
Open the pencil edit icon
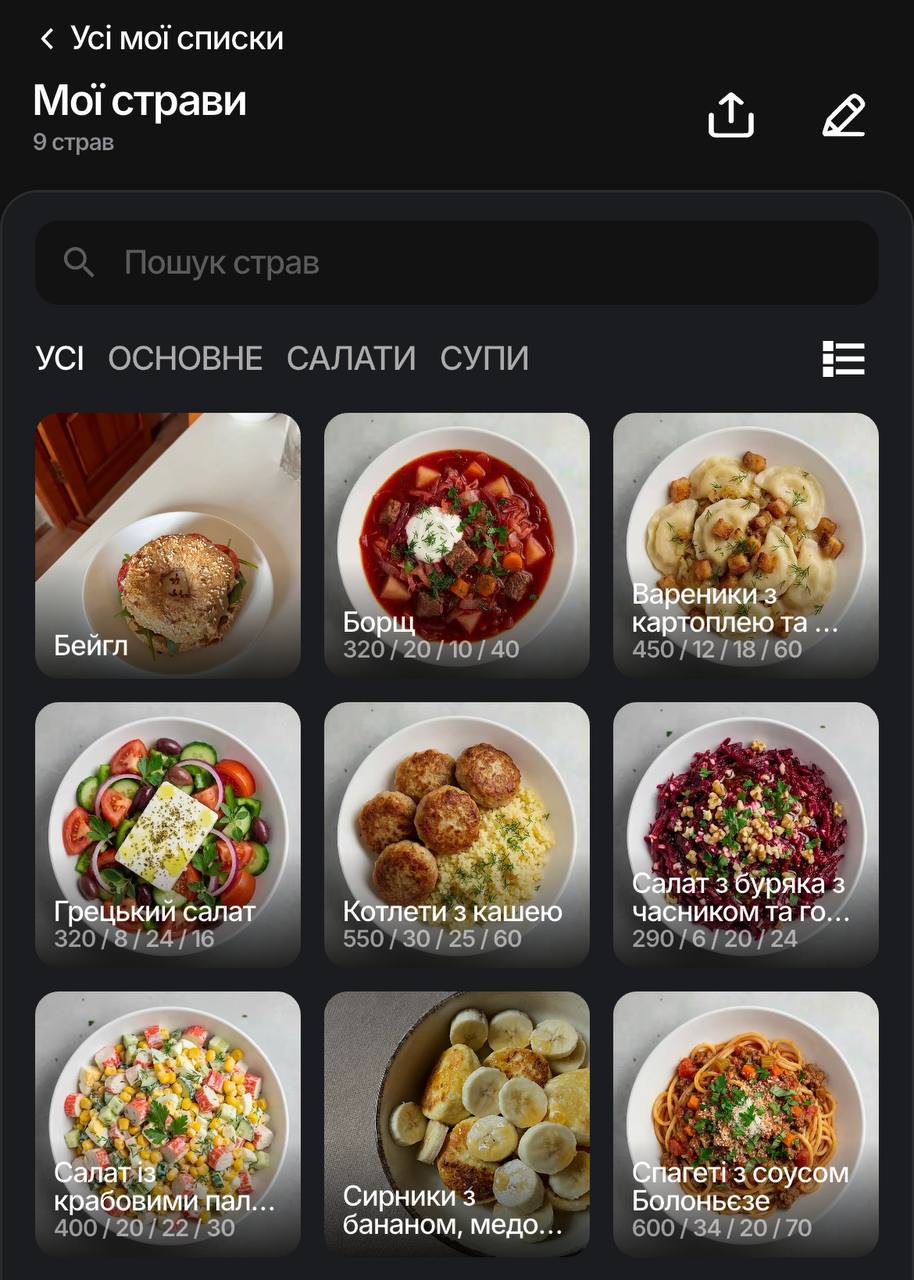click(x=845, y=116)
